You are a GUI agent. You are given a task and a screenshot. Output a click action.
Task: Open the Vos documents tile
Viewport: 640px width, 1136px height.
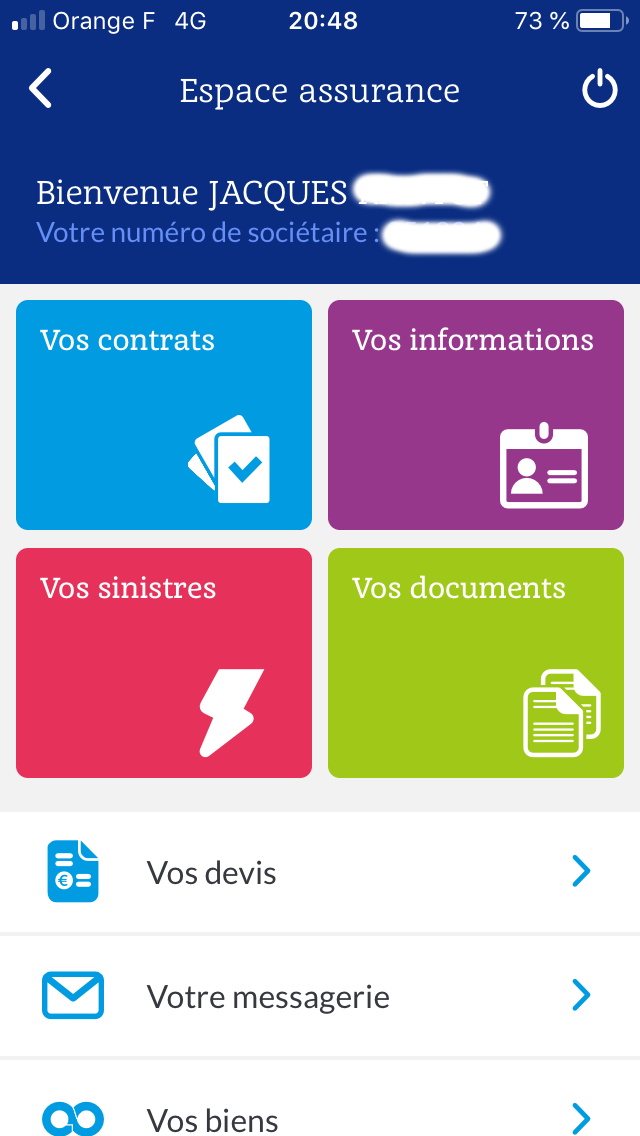(476, 663)
